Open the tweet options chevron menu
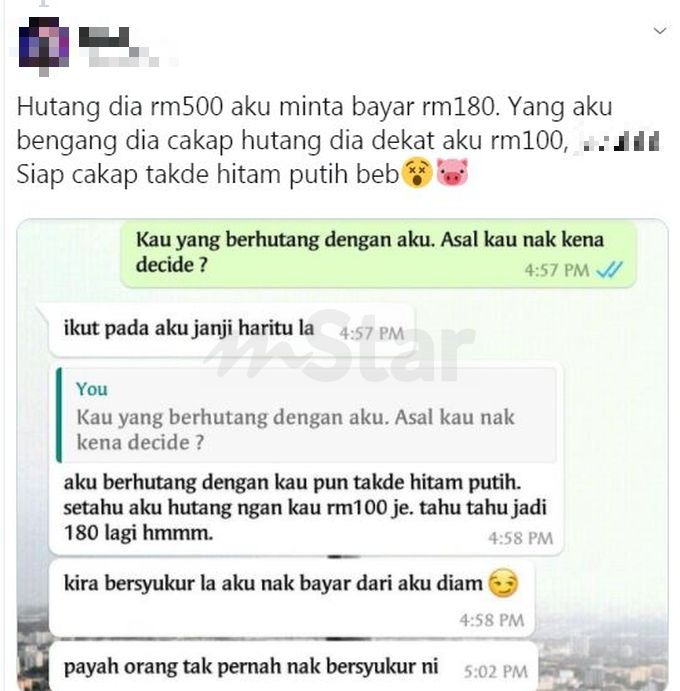Image resolution: width=680 pixels, height=691 pixels. (x=659, y=31)
